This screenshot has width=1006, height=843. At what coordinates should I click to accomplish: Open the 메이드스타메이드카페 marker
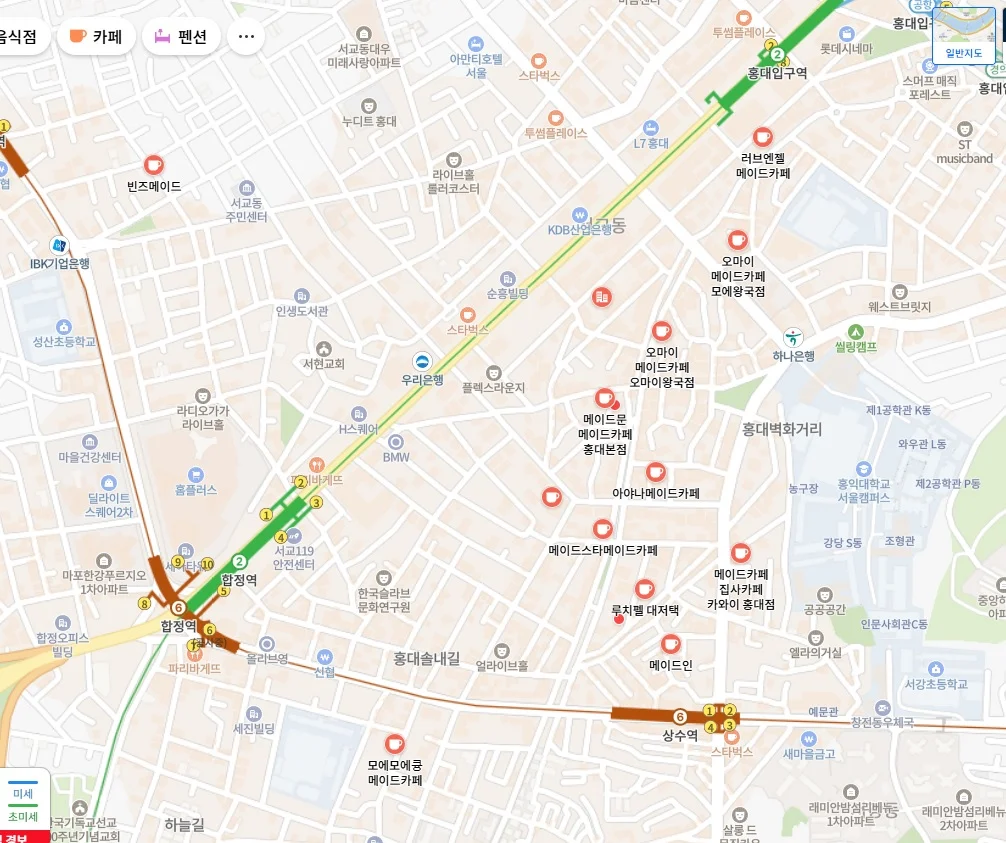tap(602, 528)
